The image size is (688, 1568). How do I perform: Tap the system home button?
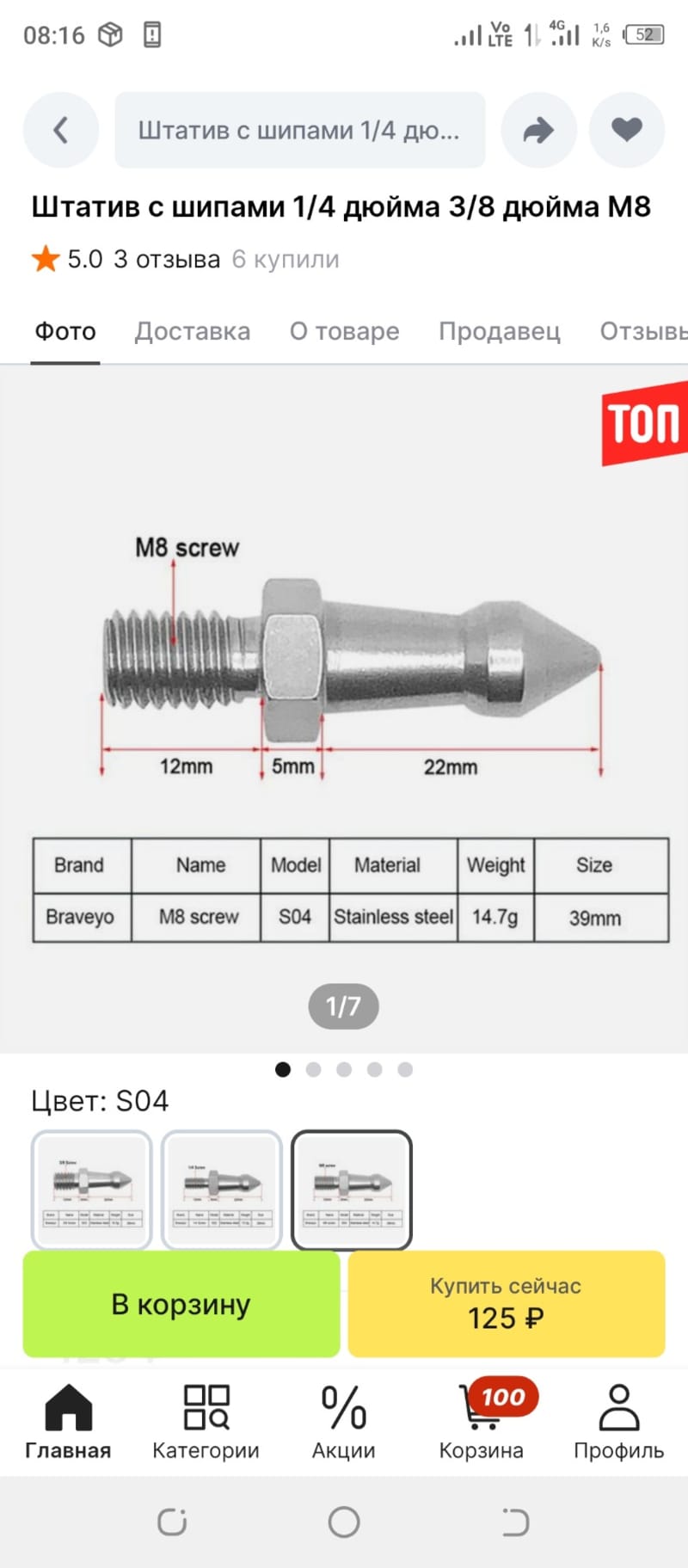344,1522
